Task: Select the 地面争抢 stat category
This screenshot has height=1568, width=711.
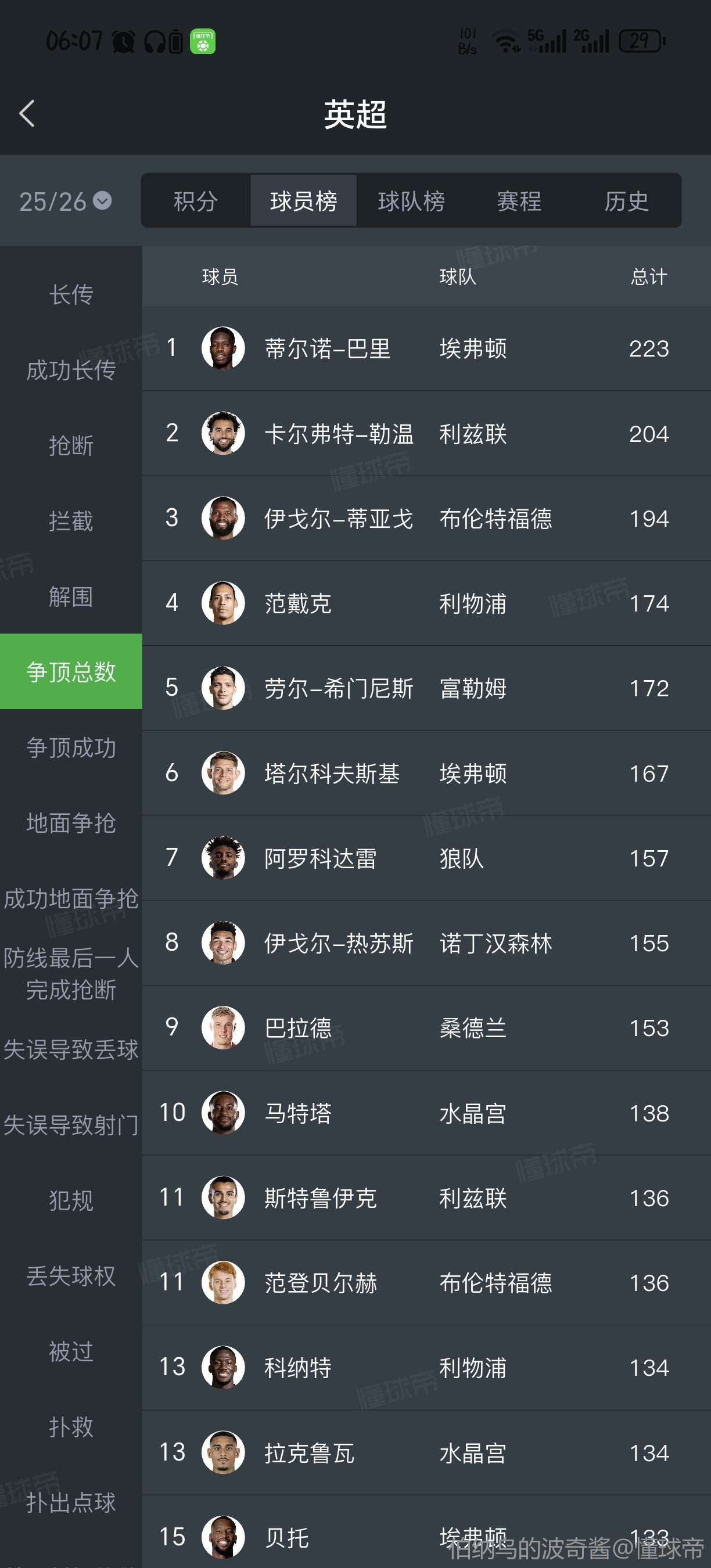Action: (71, 823)
